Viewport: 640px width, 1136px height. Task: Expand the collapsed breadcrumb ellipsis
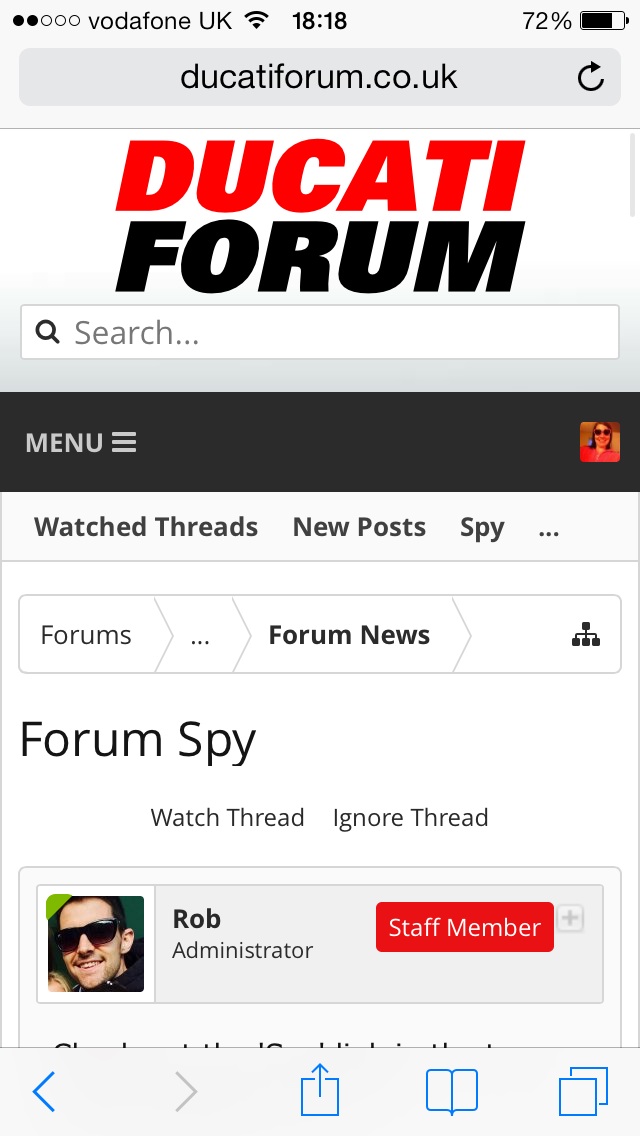pyautogui.click(x=200, y=636)
